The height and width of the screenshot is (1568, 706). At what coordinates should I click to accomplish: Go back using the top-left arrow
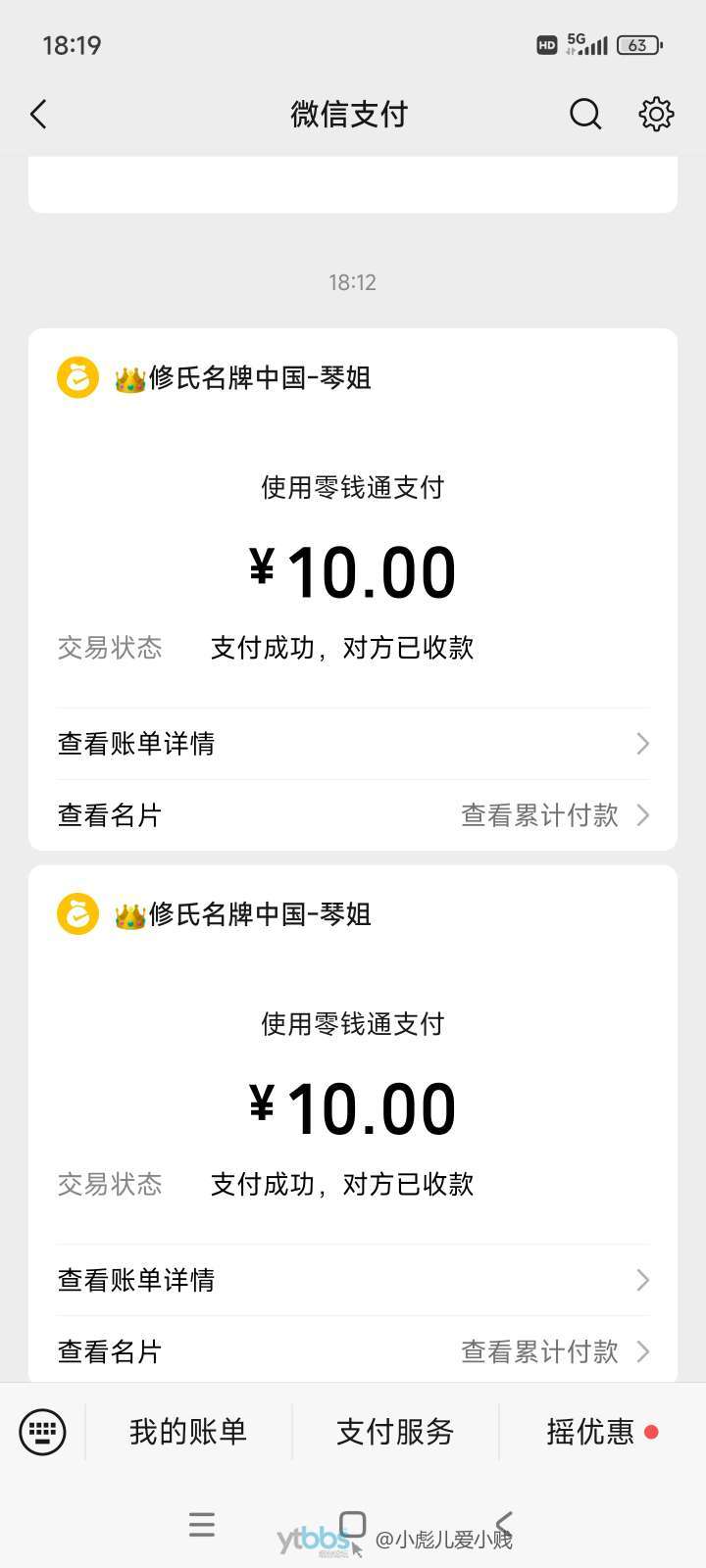[39, 115]
